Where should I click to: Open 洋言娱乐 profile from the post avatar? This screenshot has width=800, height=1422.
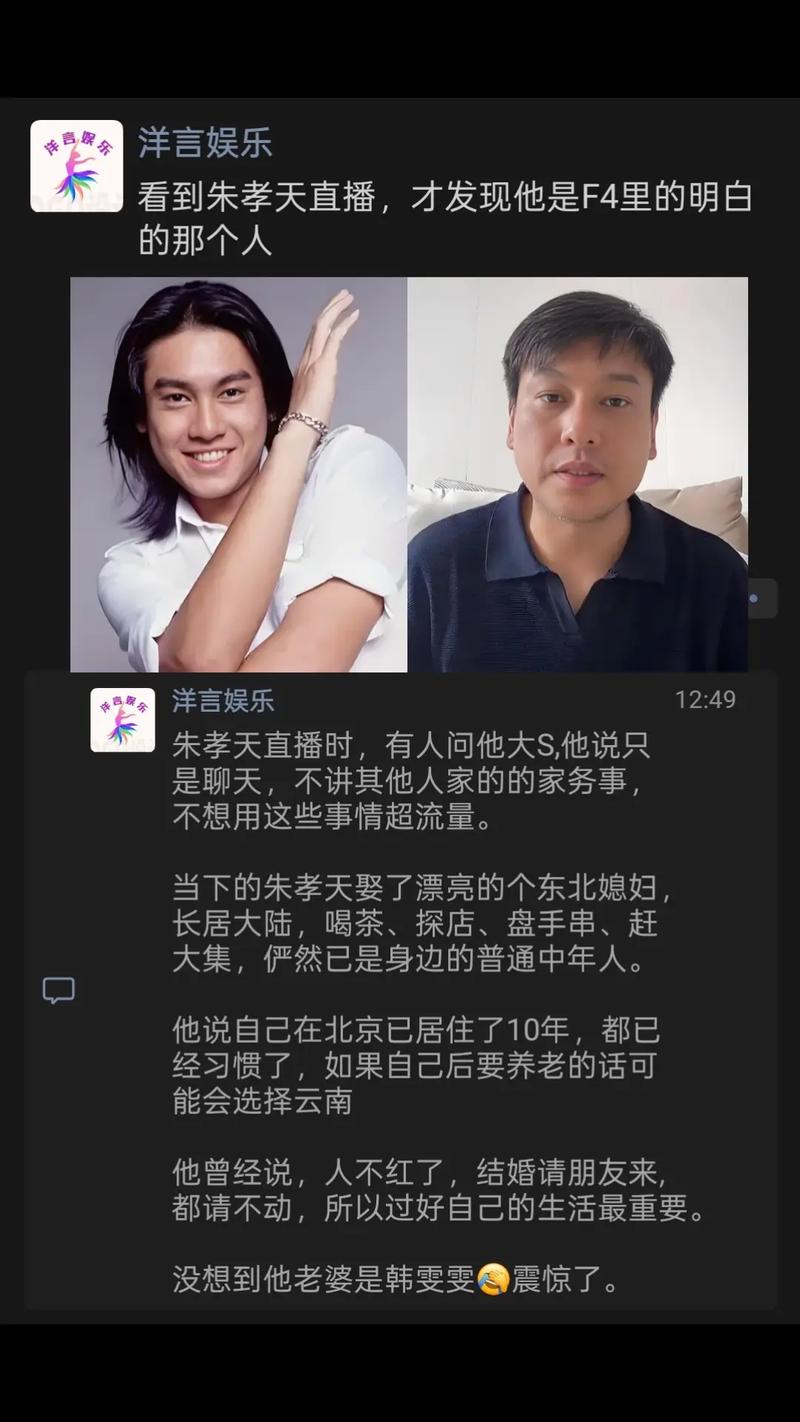[76, 166]
